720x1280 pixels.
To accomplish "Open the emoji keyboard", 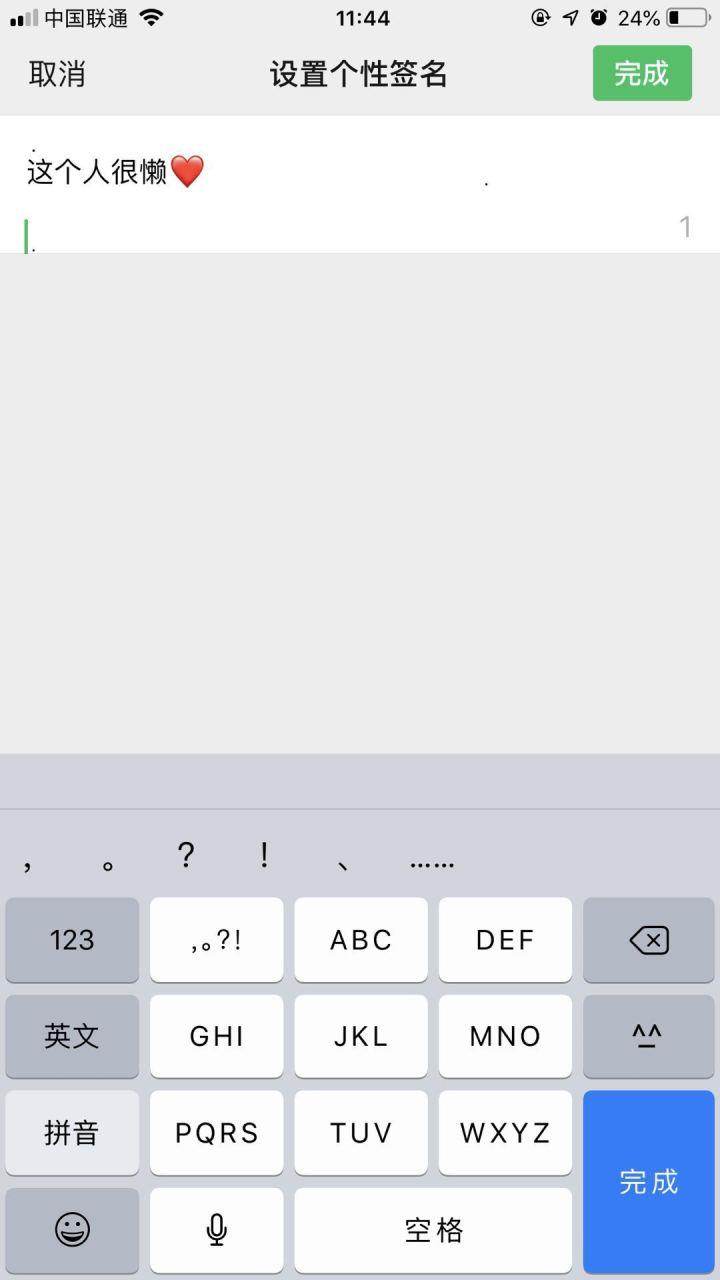I will 72,1230.
